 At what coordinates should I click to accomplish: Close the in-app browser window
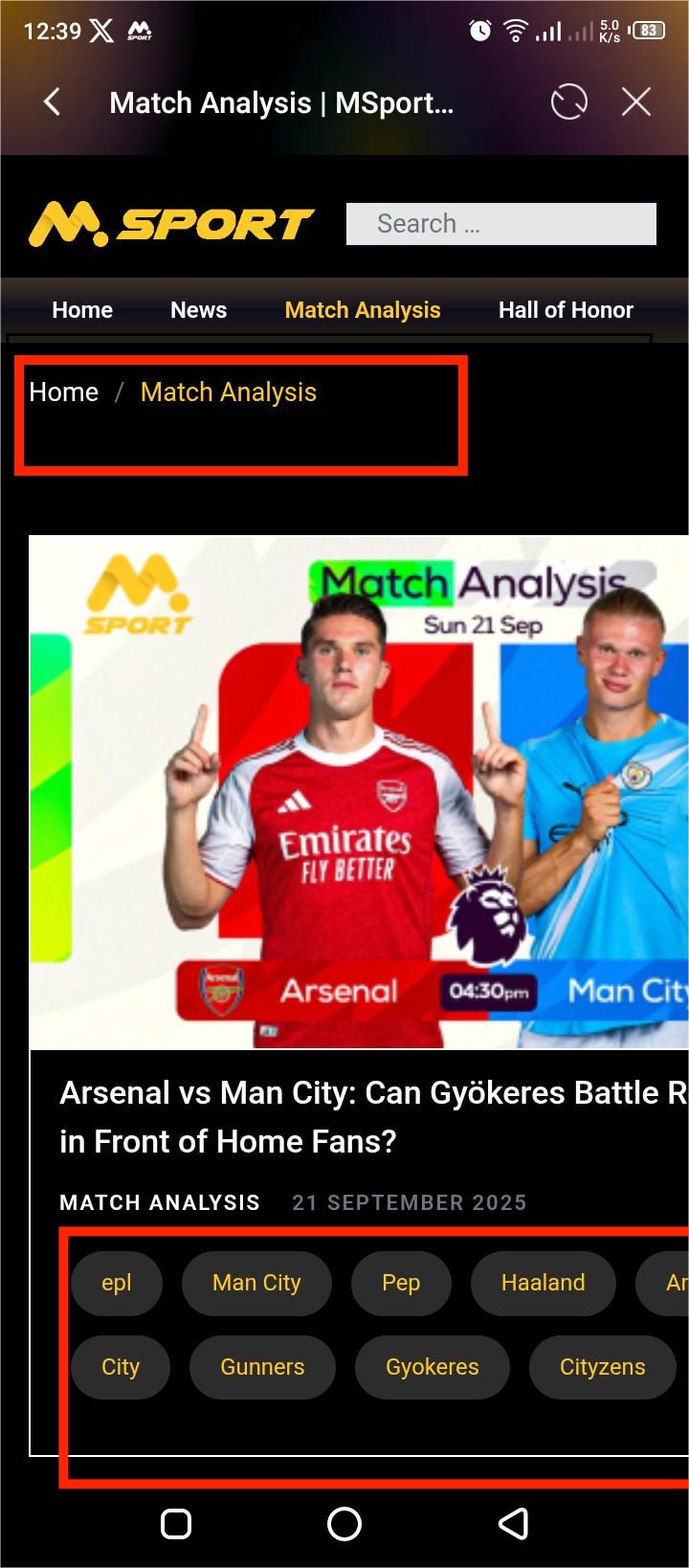pyautogui.click(x=636, y=101)
